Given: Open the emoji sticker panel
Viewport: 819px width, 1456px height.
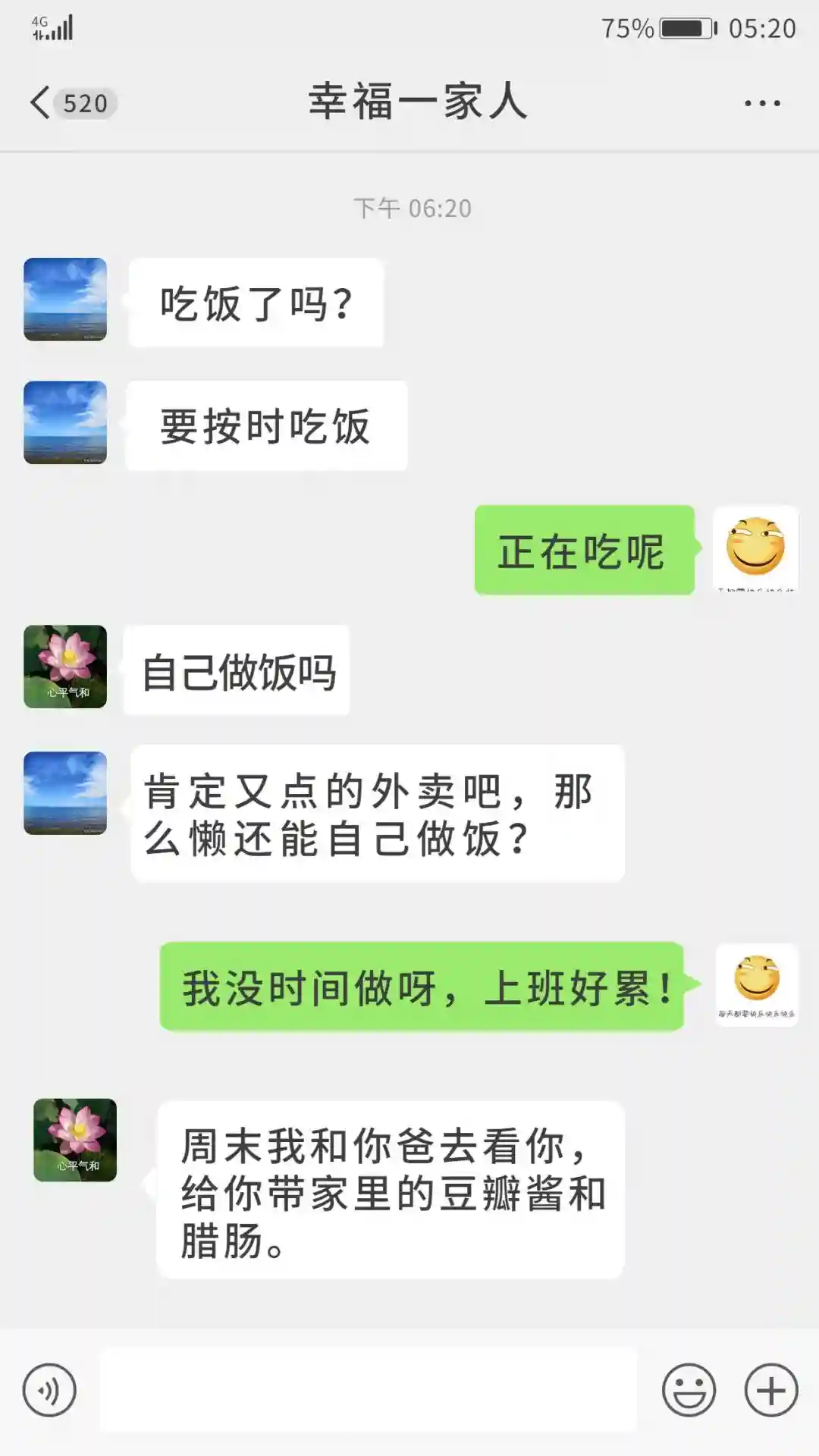Looking at the screenshot, I should [x=689, y=1390].
